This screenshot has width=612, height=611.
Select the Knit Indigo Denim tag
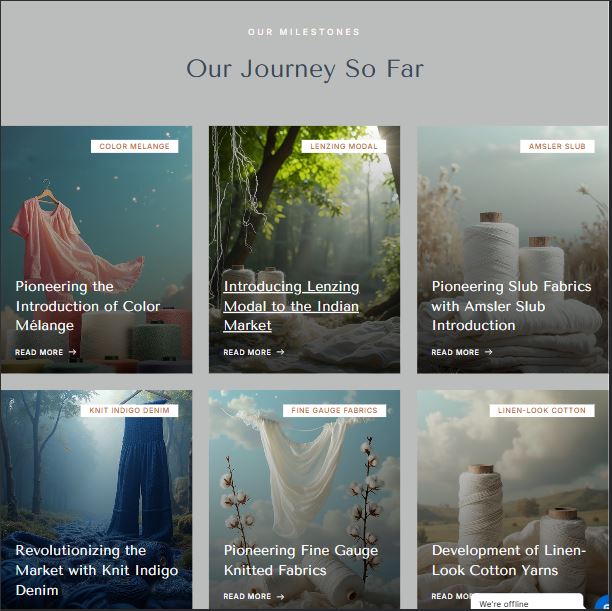tap(129, 410)
